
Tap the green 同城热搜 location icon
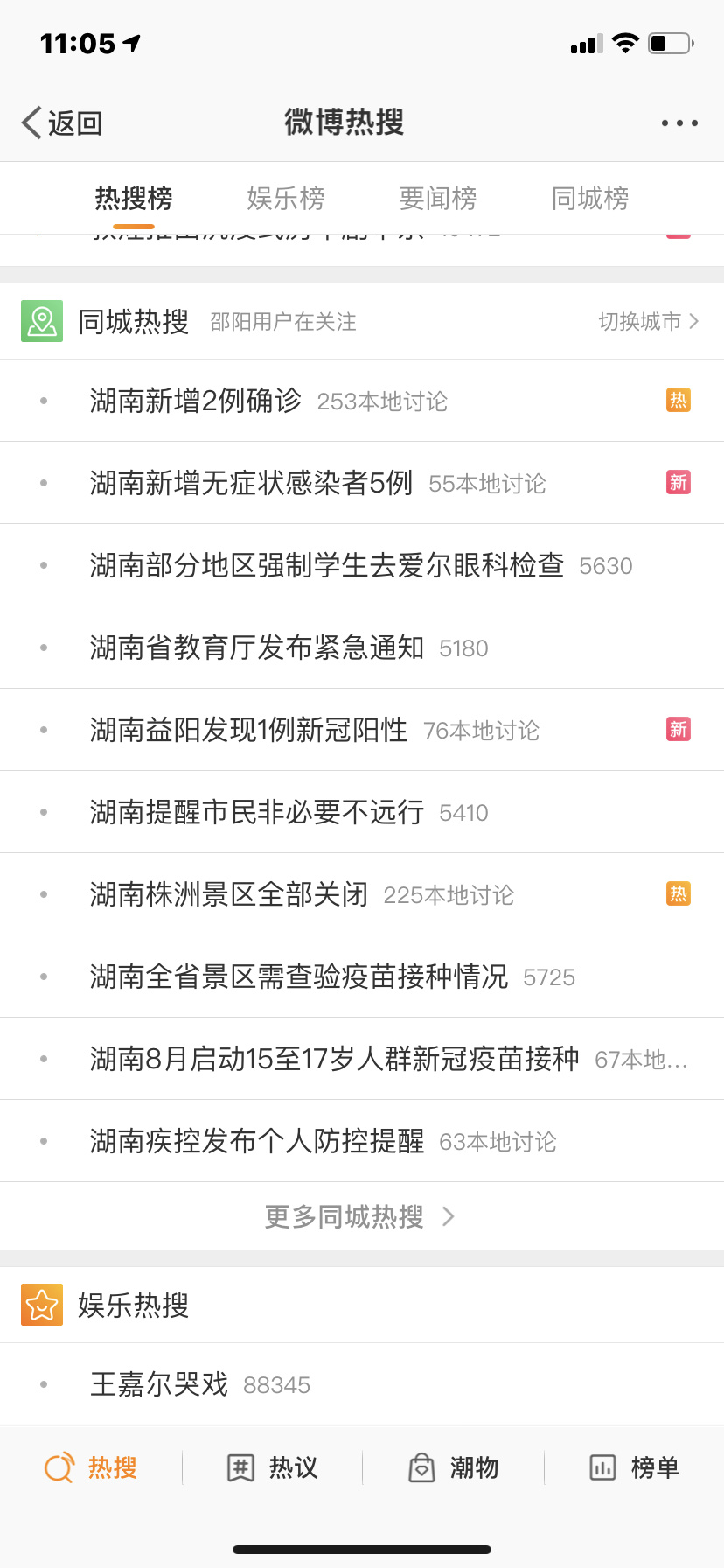[41, 322]
